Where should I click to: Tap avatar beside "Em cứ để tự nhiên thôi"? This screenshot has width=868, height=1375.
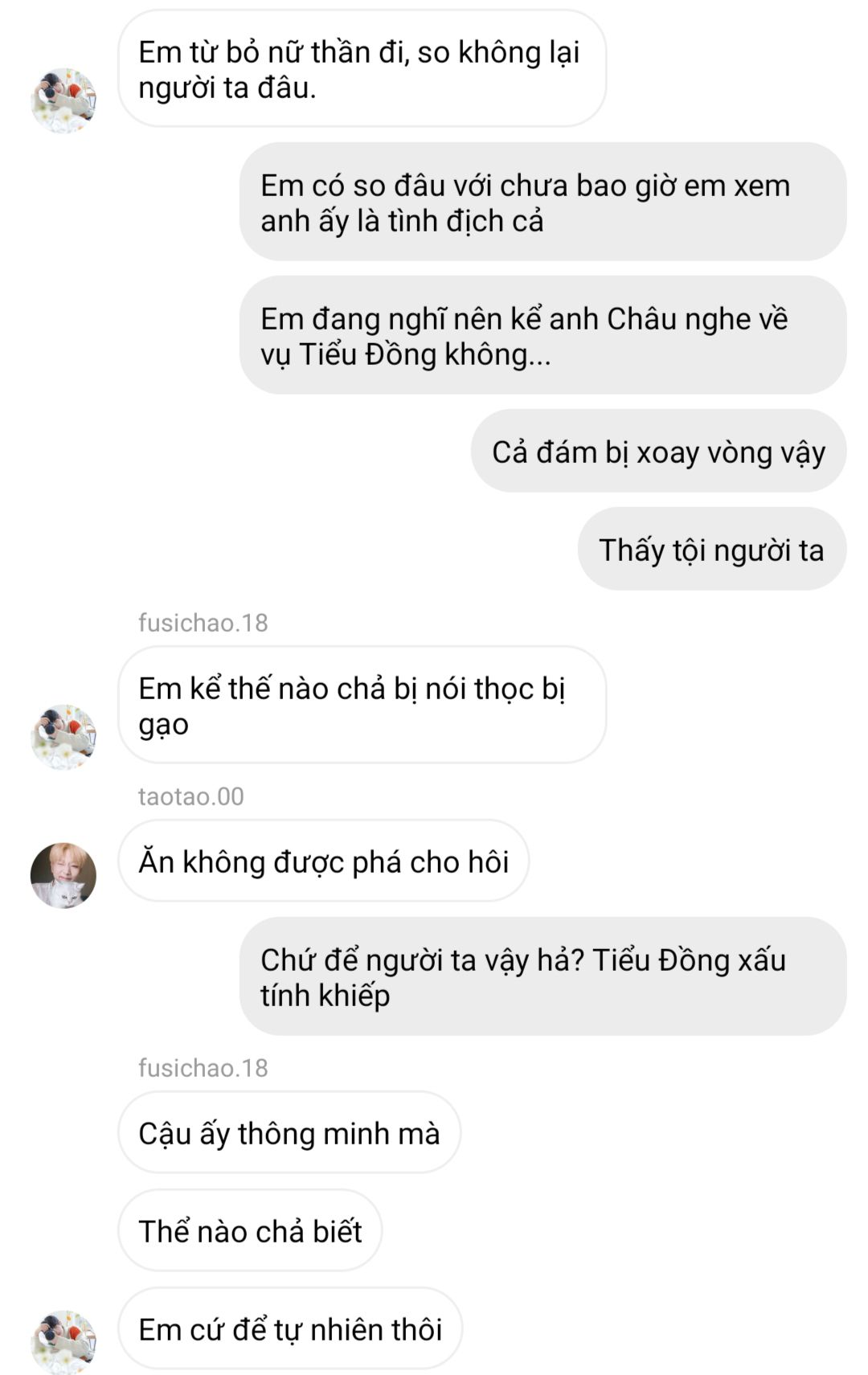[63, 1342]
